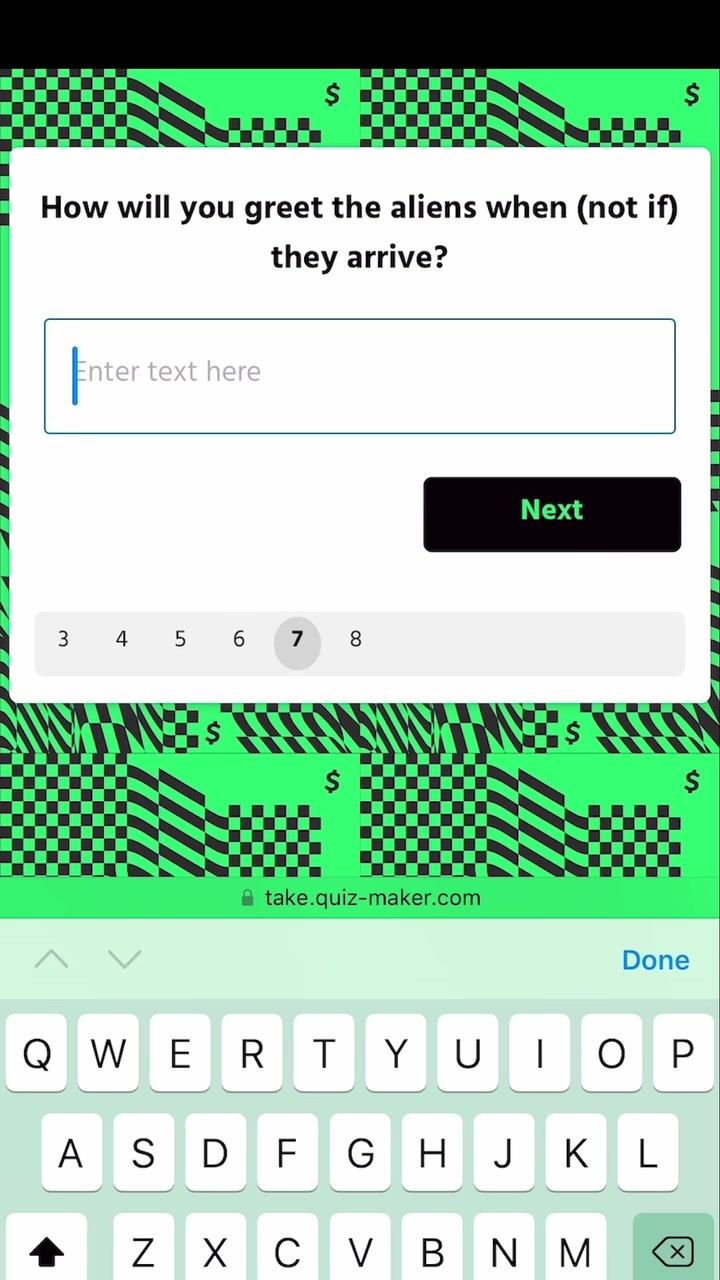Viewport: 720px width, 1280px height.
Task: Jump ahead to question 8
Action: [x=355, y=640]
